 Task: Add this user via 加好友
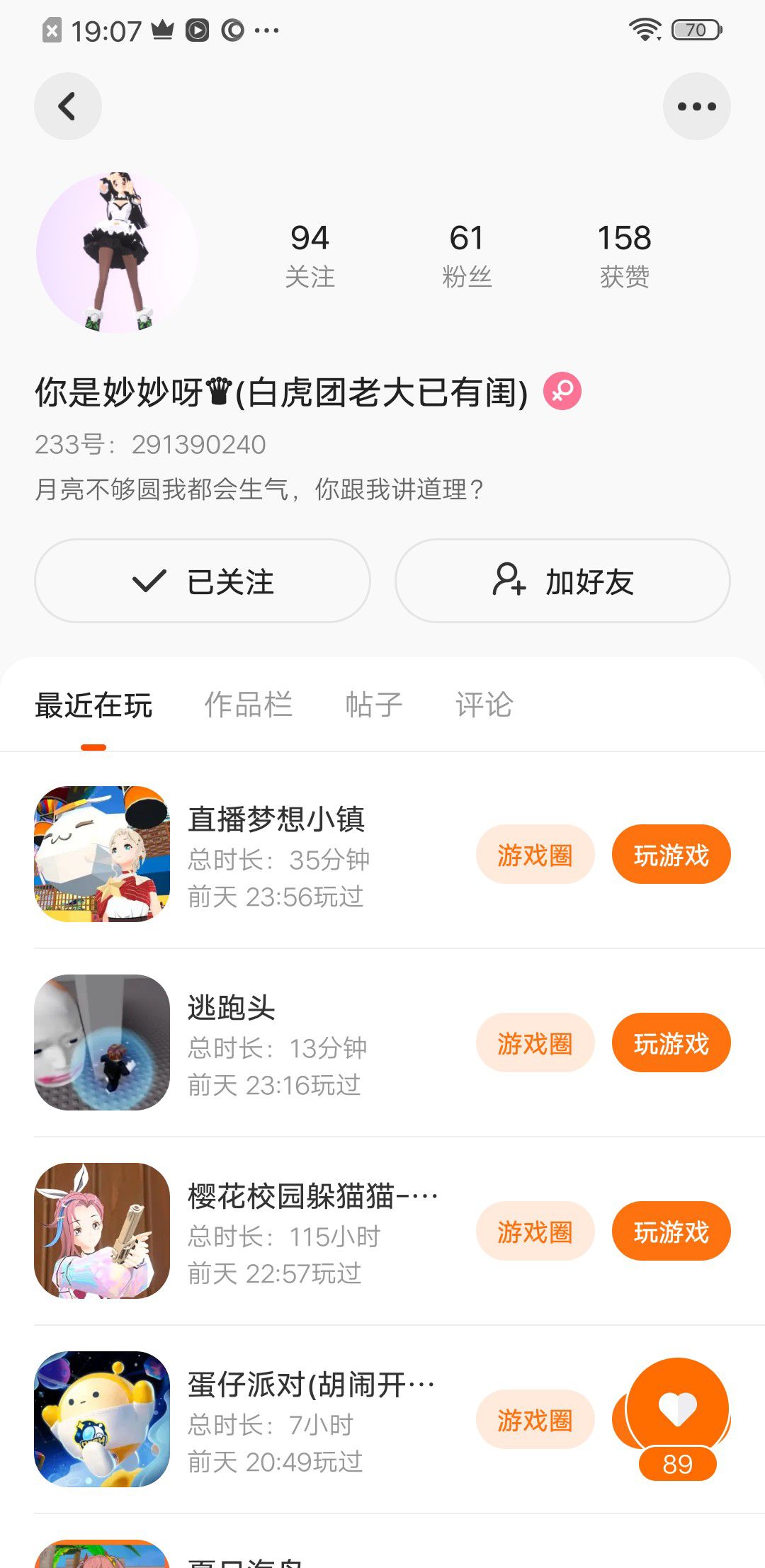coord(562,581)
